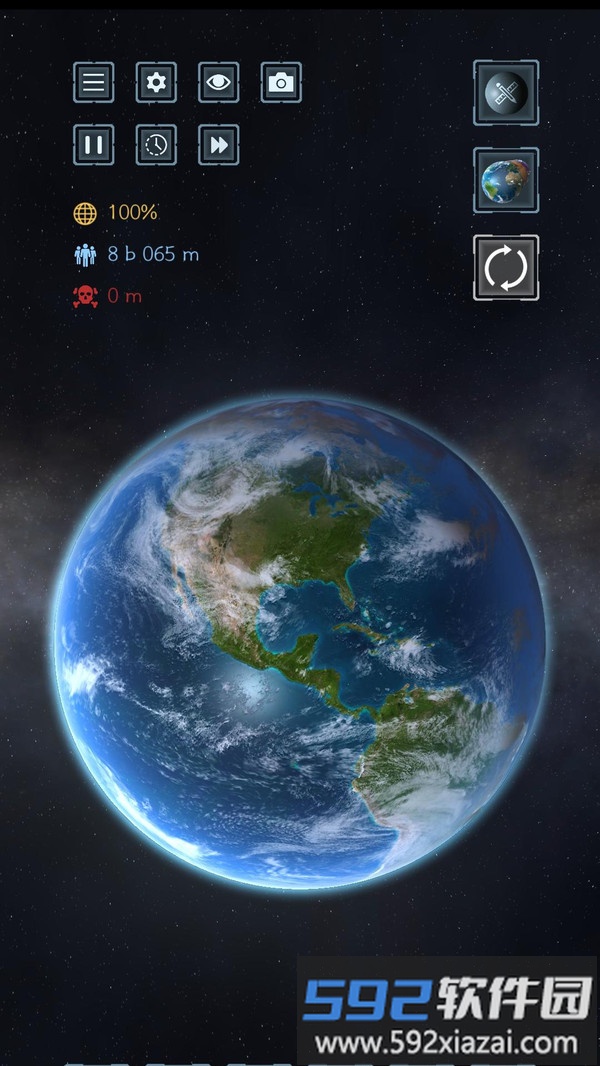Open the weapons tools button
This screenshot has height=1066, width=600.
tap(506, 93)
